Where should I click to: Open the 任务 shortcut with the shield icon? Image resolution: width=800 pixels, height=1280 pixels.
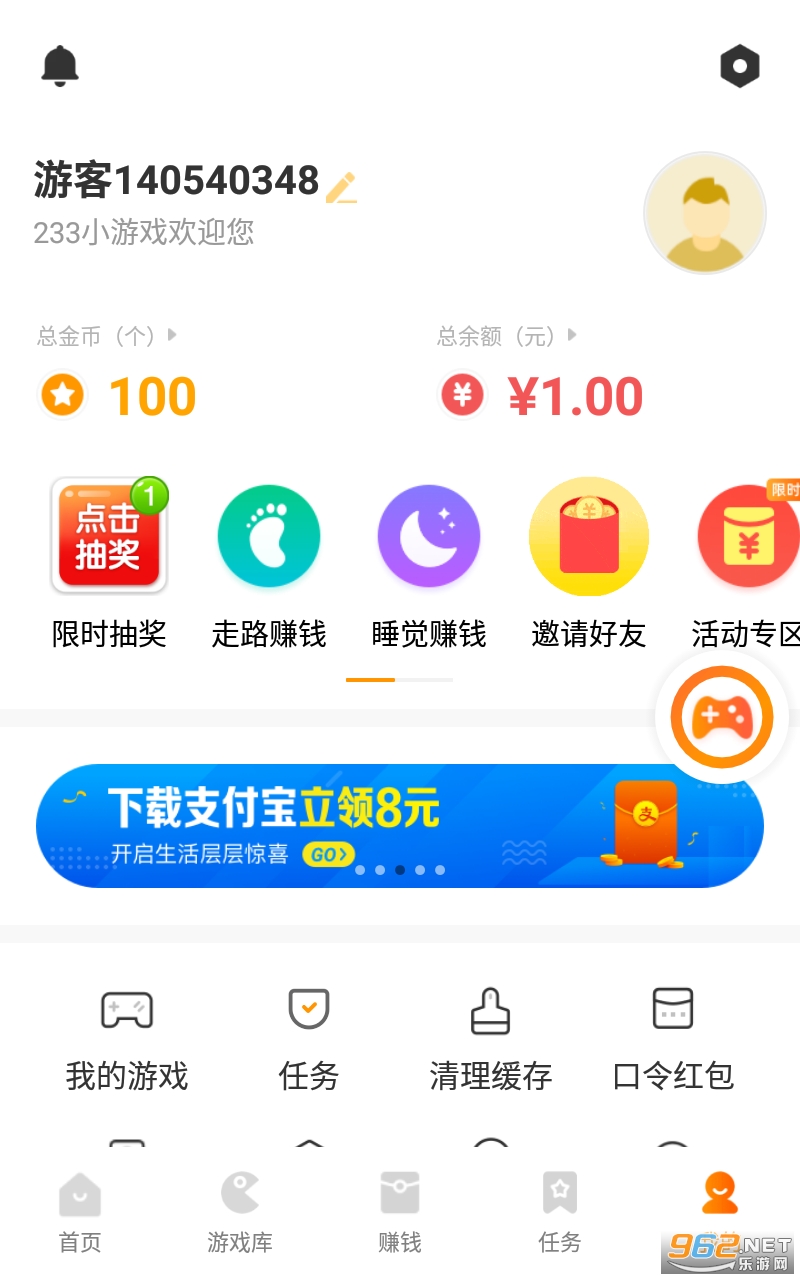pyautogui.click(x=309, y=1038)
